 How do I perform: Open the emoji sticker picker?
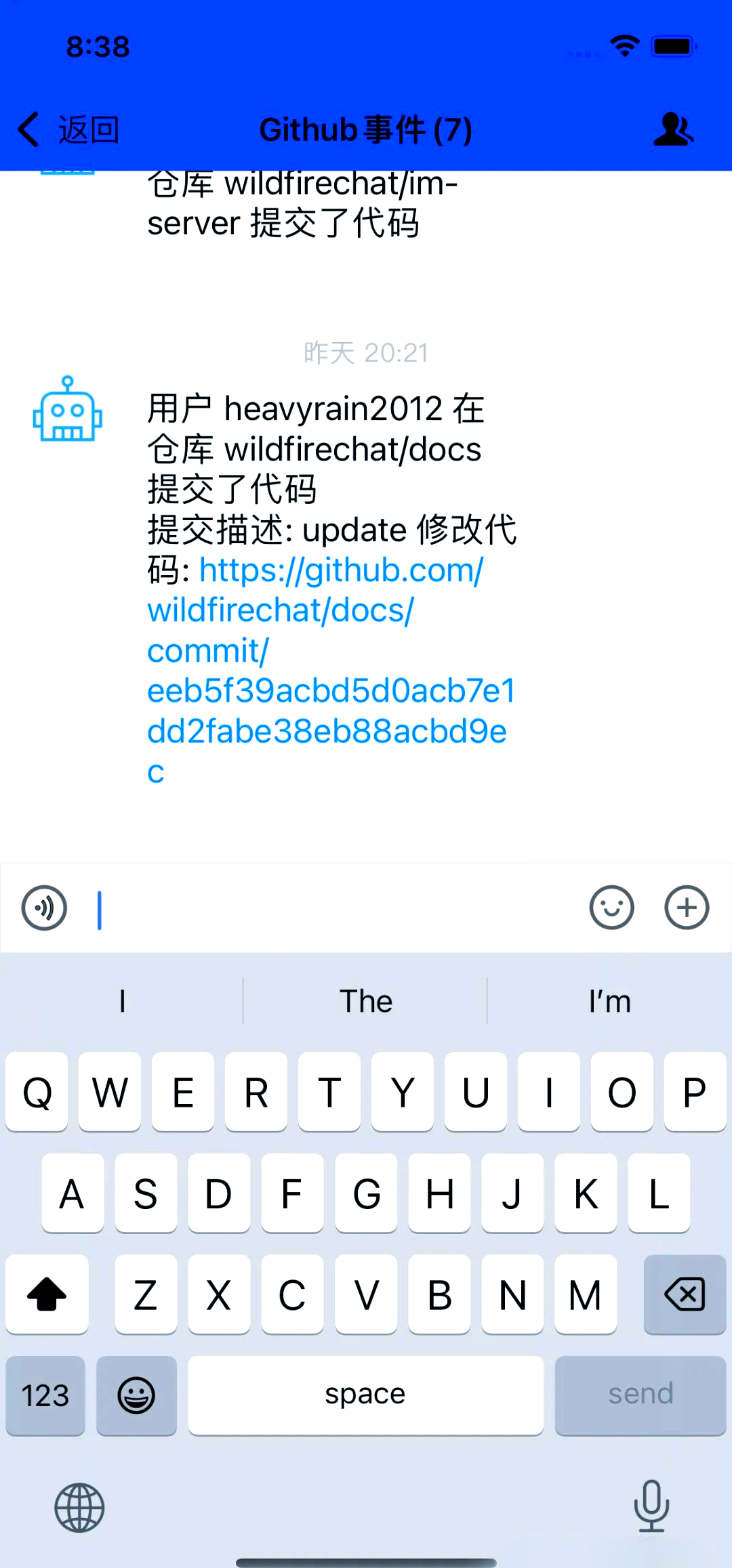point(611,908)
